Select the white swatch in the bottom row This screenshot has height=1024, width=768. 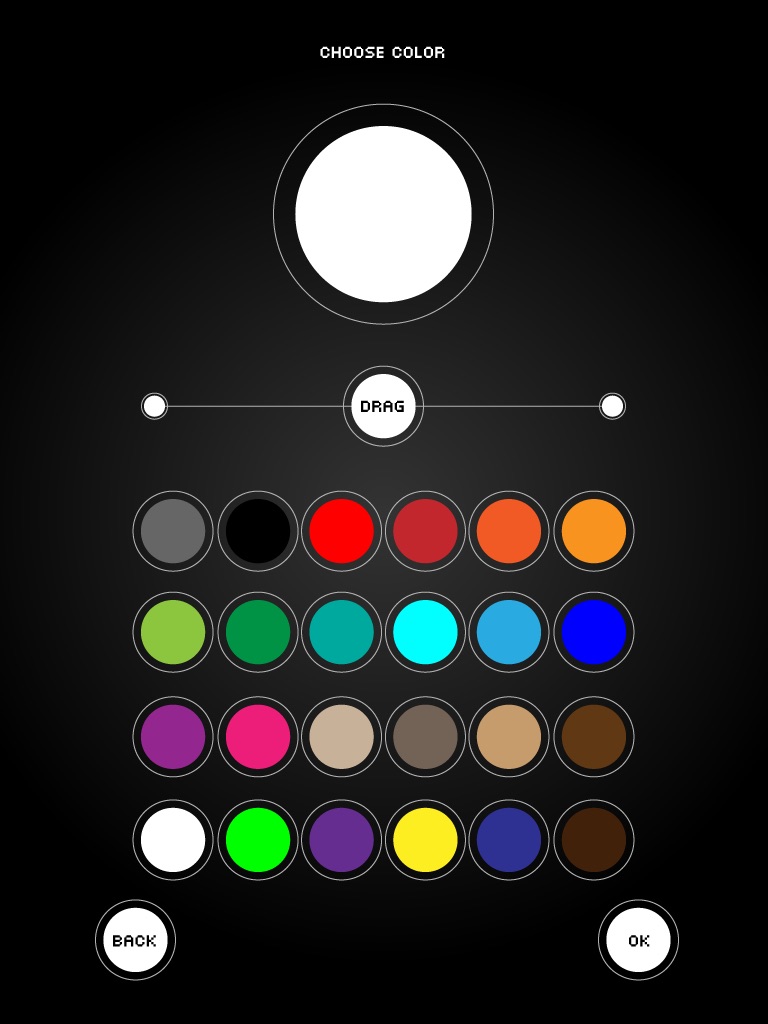pyautogui.click(x=173, y=840)
